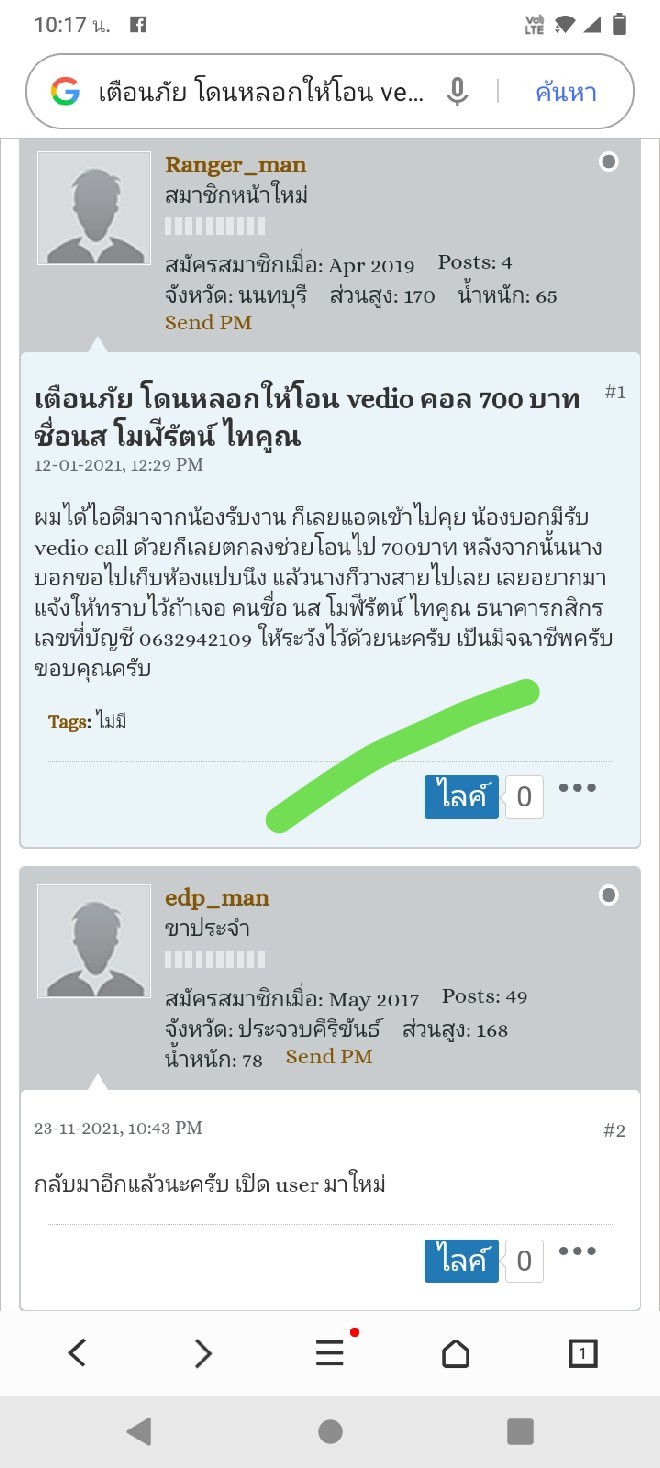Send PM to edp_man

pyautogui.click(x=329, y=1056)
